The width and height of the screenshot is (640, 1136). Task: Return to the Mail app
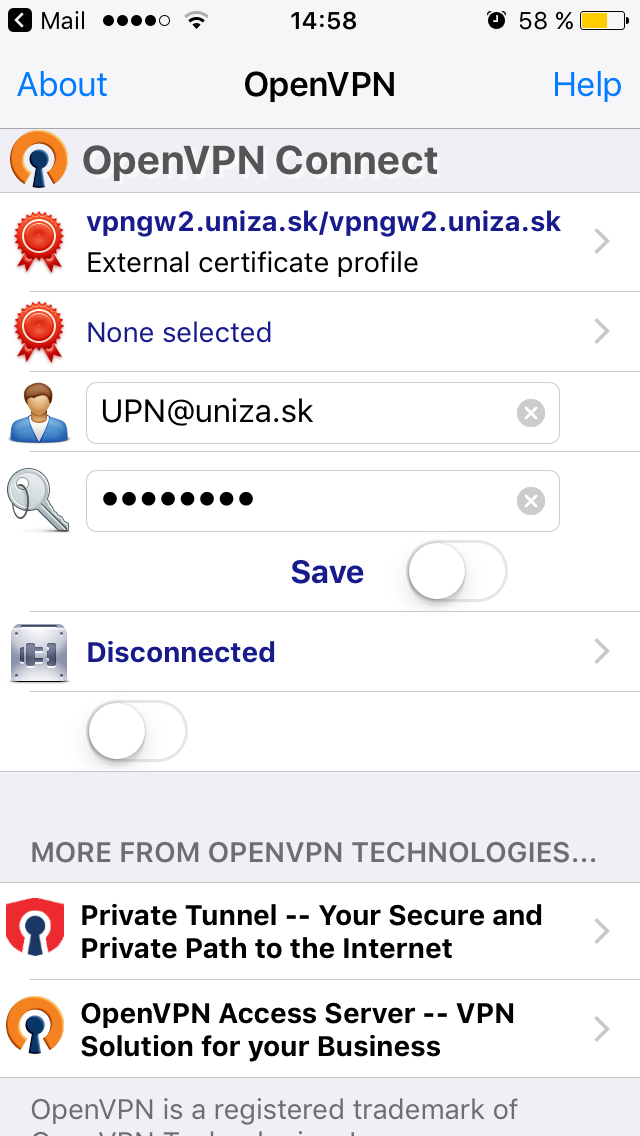[x=46, y=20]
